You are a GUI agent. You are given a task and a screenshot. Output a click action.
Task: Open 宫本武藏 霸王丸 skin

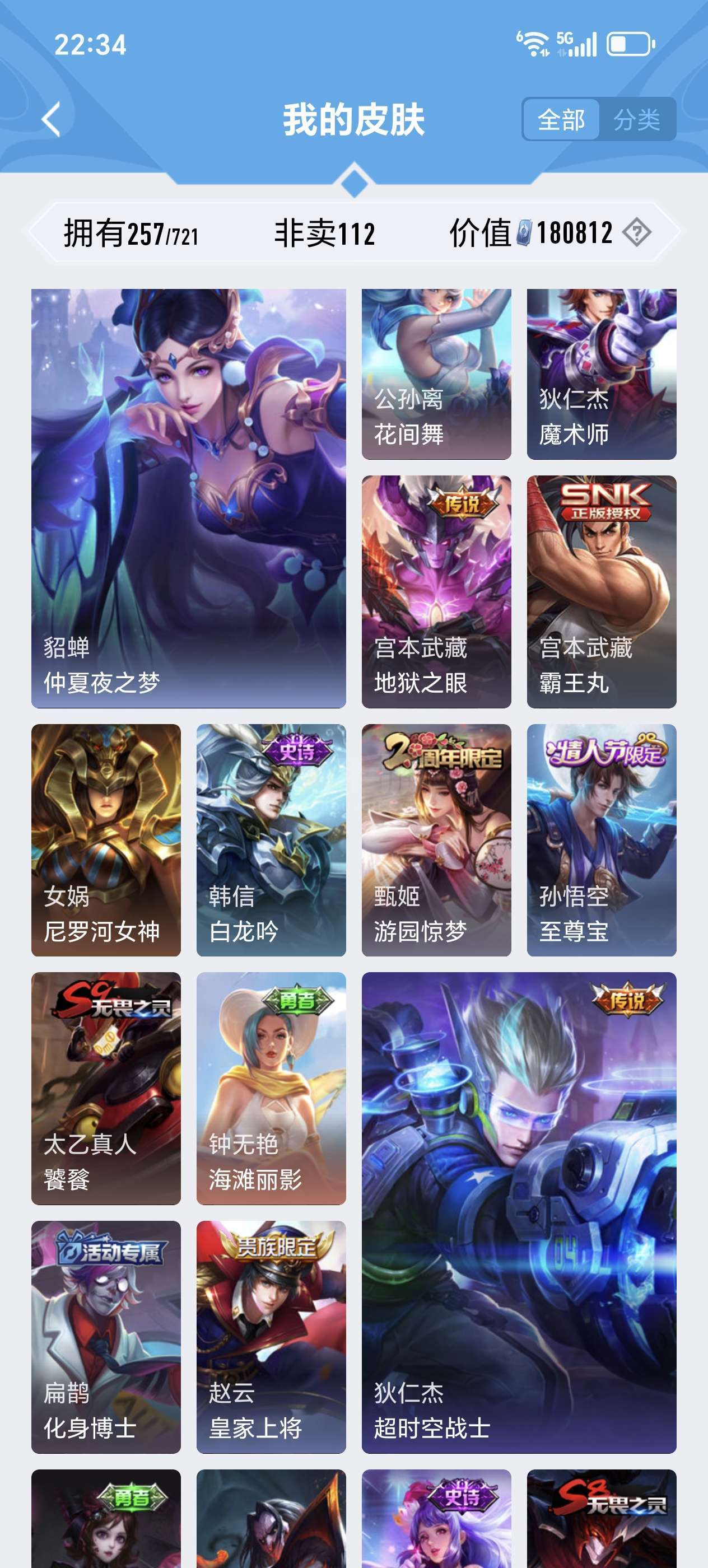click(x=601, y=591)
